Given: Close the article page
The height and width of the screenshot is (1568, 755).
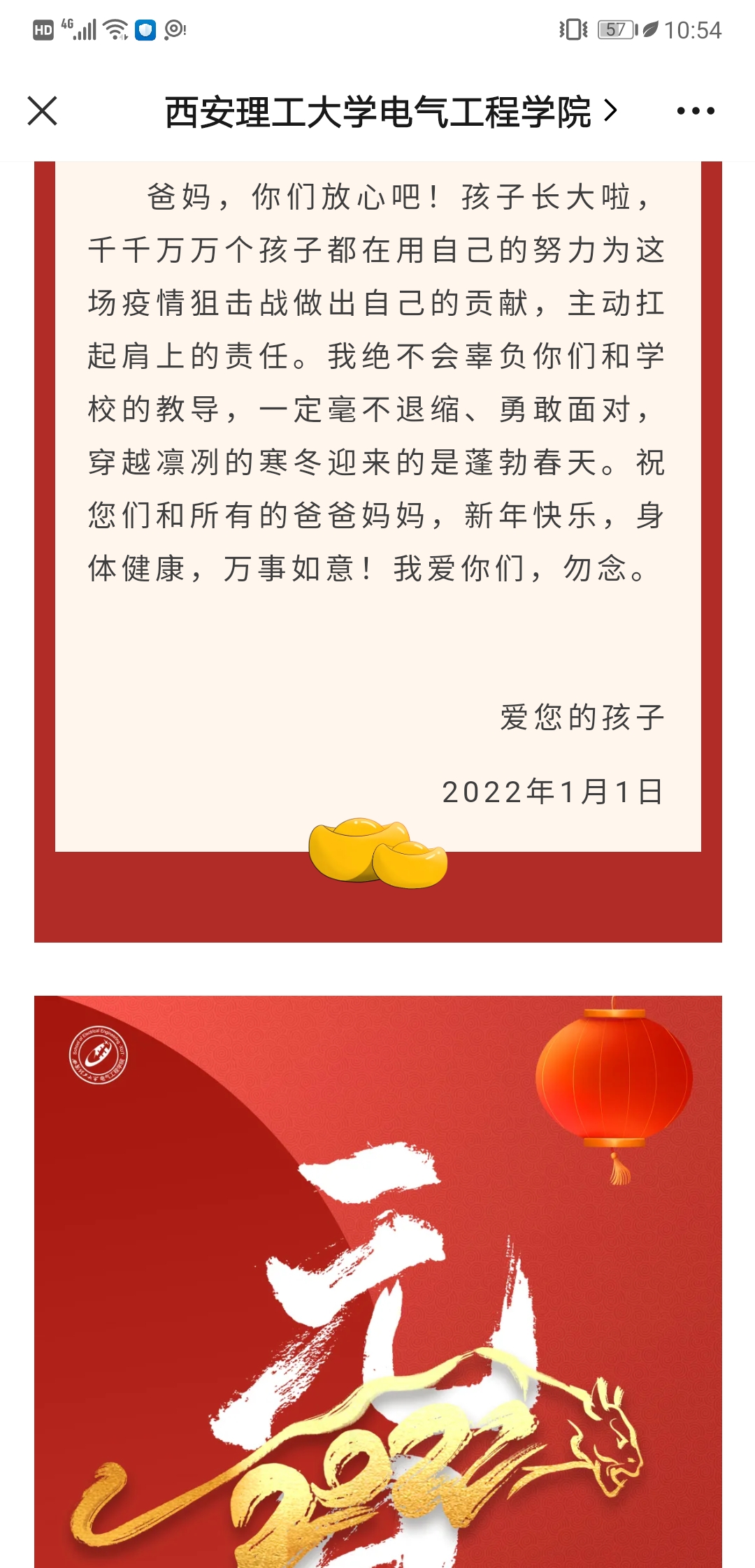Looking at the screenshot, I should [x=42, y=111].
